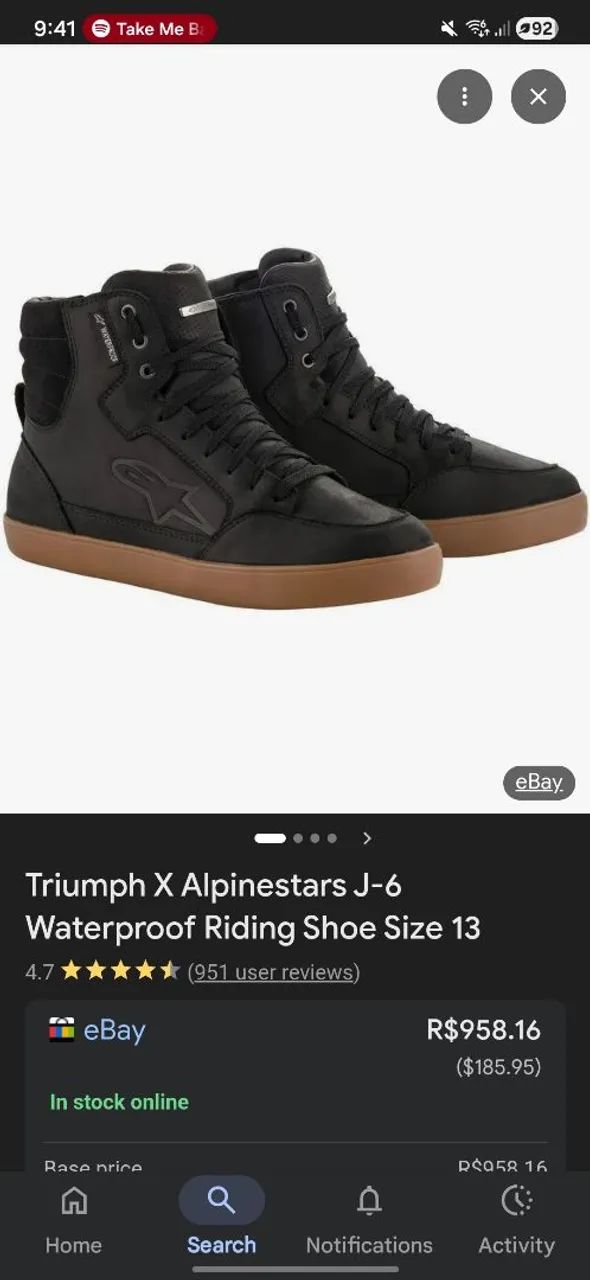The image size is (590, 1280).
Task: Tap the eBay source badge on image
Action: (x=539, y=783)
